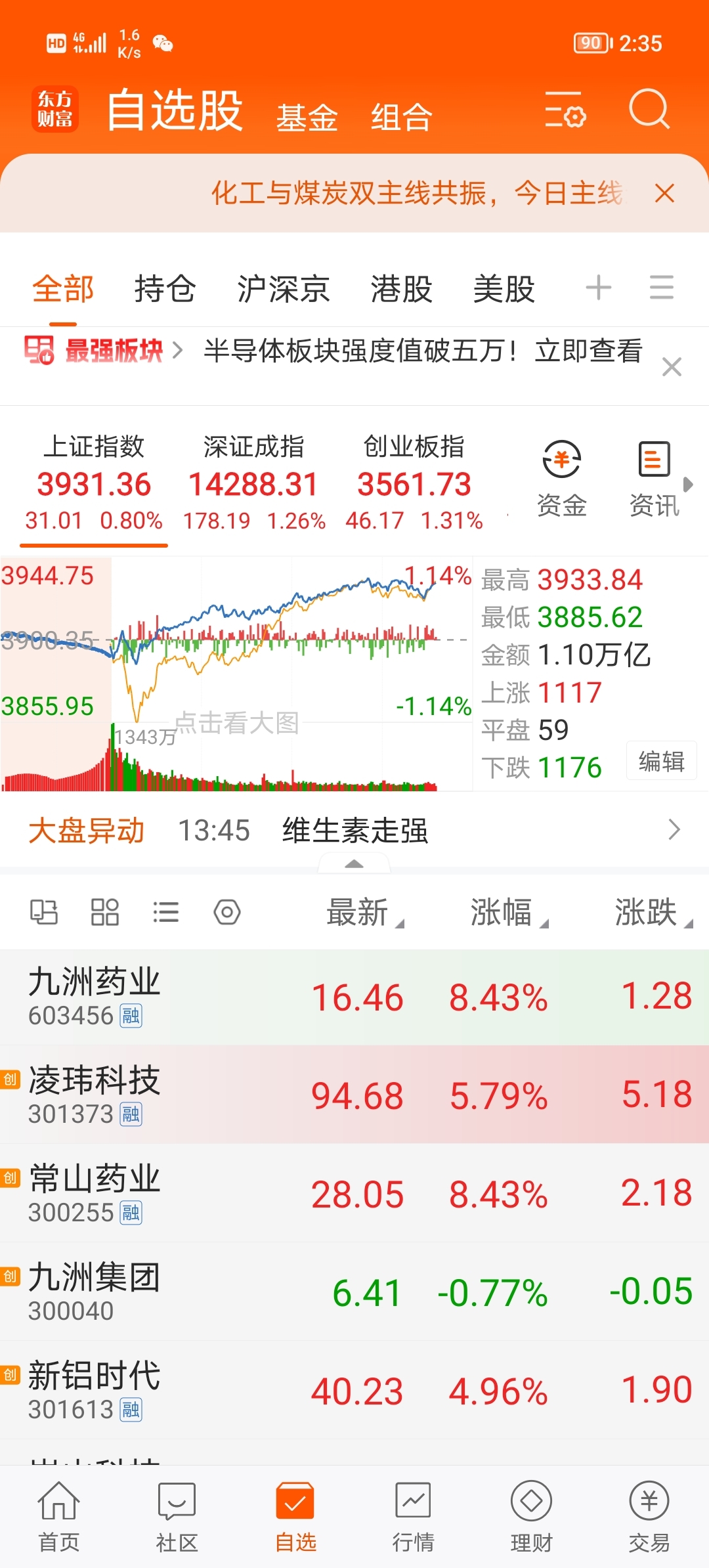Go to 首页 in bottom navigation
The image size is (709, 1568).
[x=59, y=1516]
